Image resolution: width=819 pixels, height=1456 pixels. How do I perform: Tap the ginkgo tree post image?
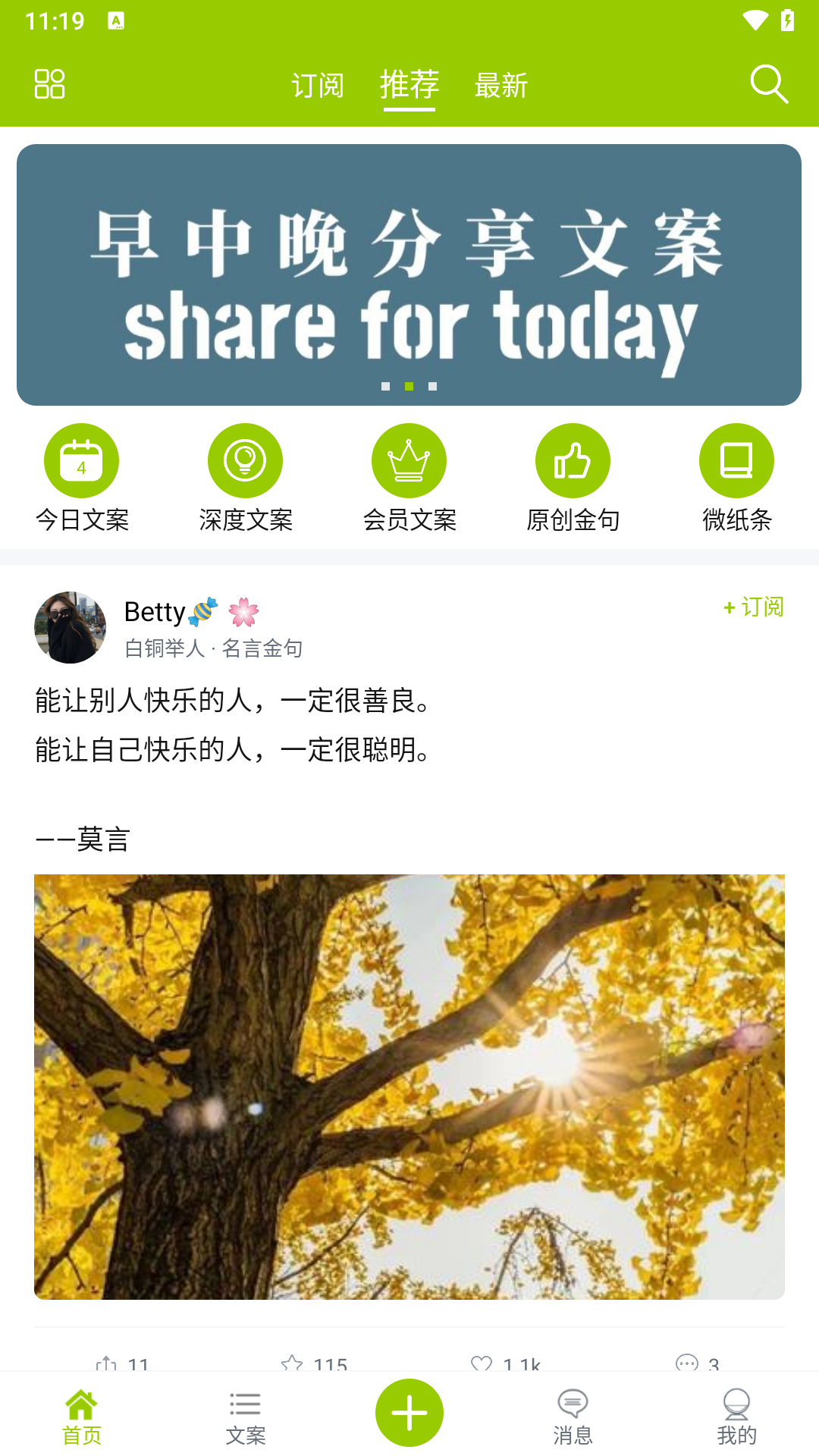pyautogui.click(x=409, y=1084)
